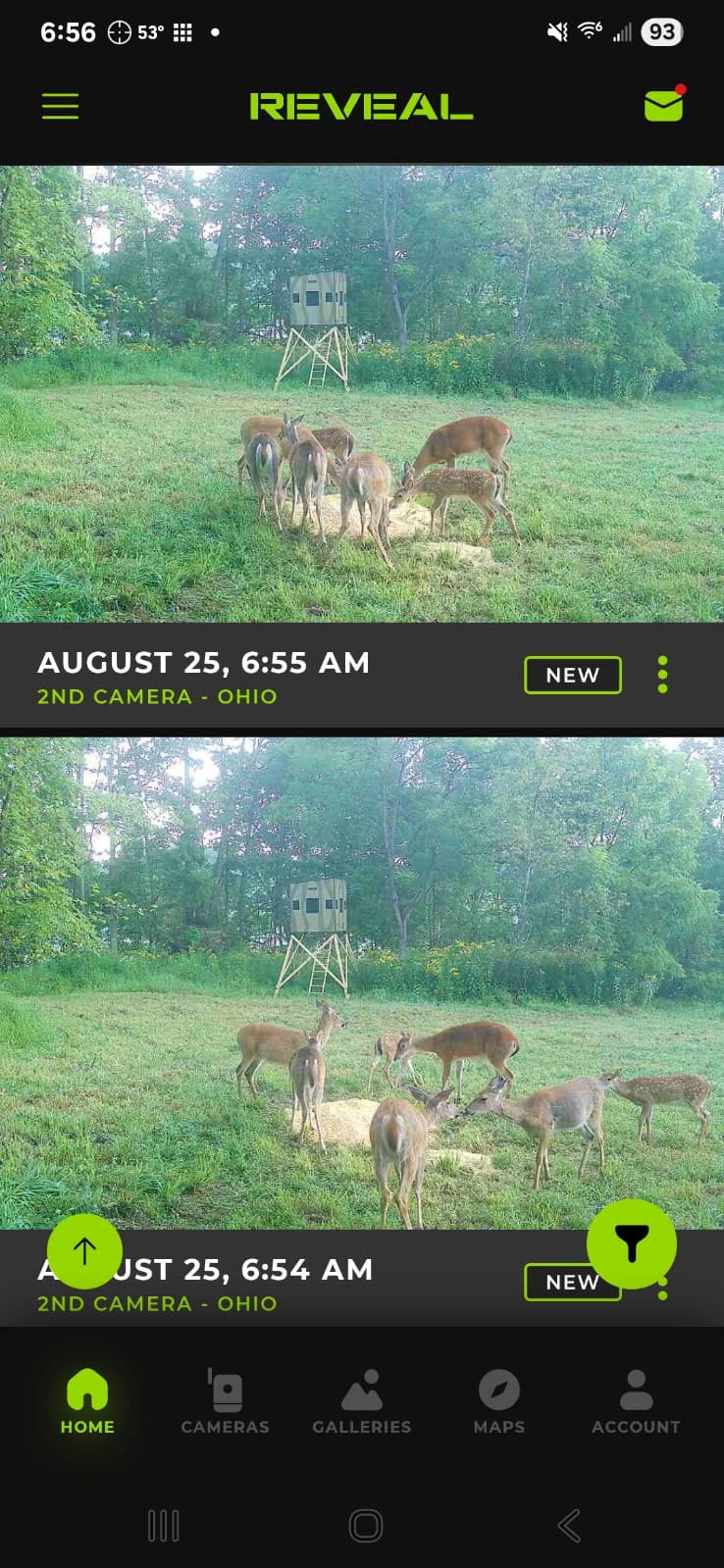Viewport: 724px width, 1568px height.
Task: Open the Maps tab
Action: [x=498, y=1402]
